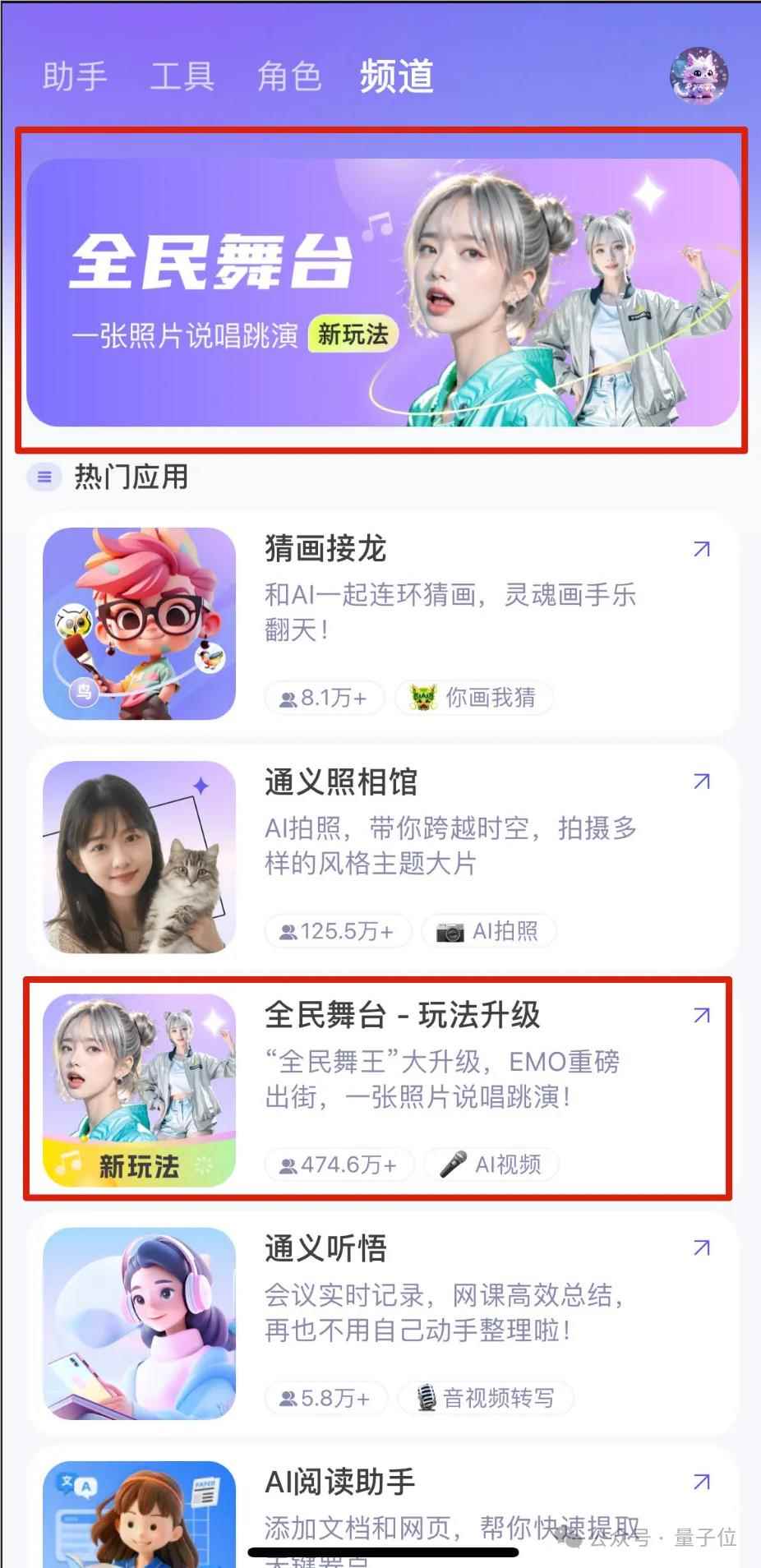The width and height of the screenshot is (761, 1568).
Task: Click the recorder icon in 音视频转写 tag
Action: point(424,1397)
